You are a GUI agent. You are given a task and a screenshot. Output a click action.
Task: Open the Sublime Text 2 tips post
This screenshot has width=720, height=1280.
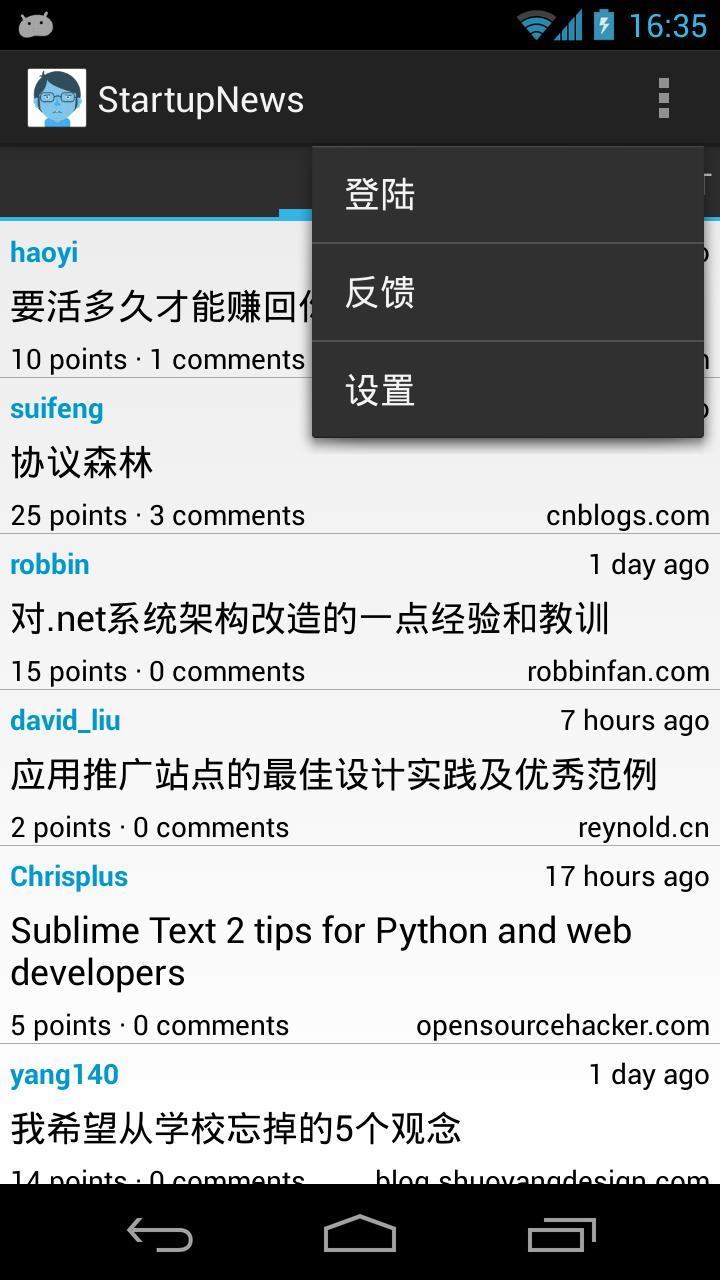click(320, 951)
